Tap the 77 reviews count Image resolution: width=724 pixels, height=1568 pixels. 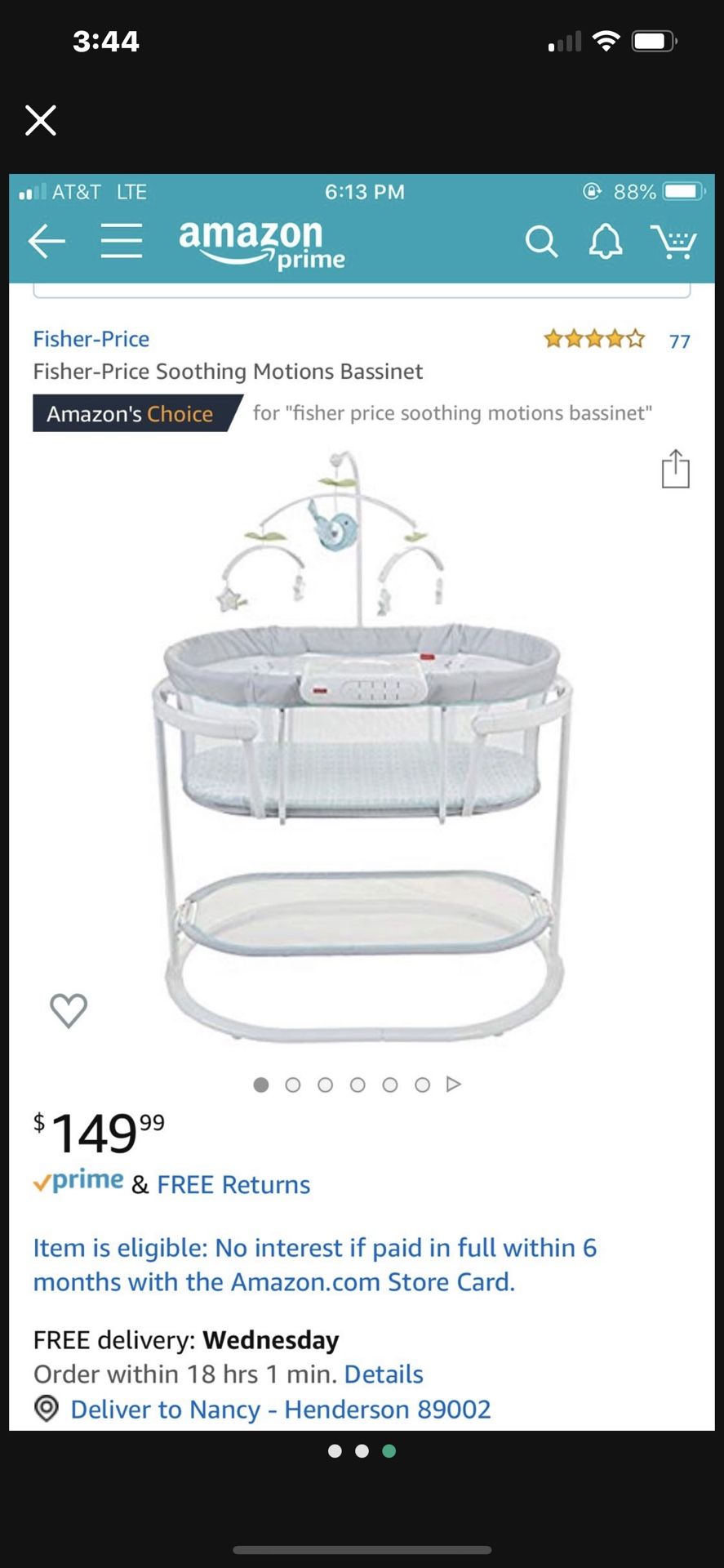click(x=677, y=341)
